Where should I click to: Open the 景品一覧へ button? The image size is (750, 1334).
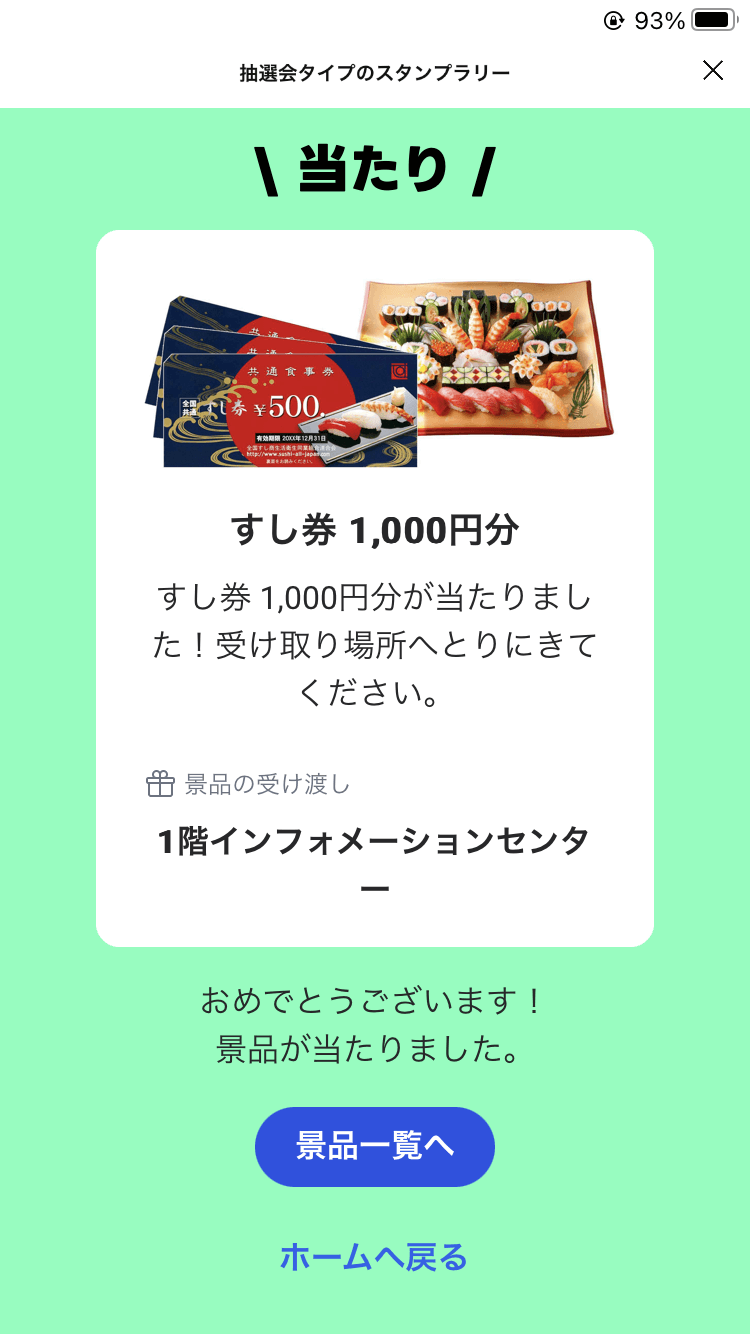(375, 1147)
